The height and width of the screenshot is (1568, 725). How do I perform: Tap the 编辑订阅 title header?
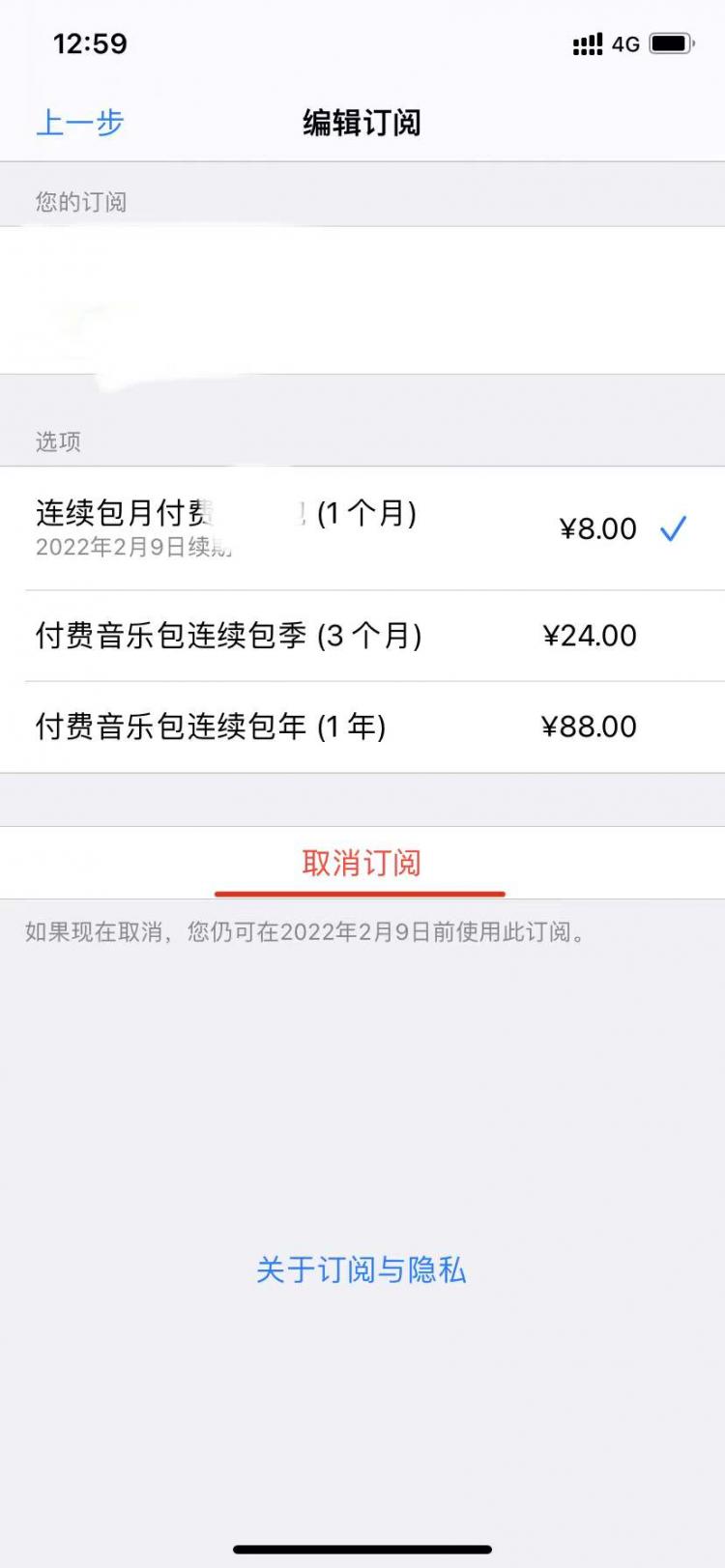362,123
